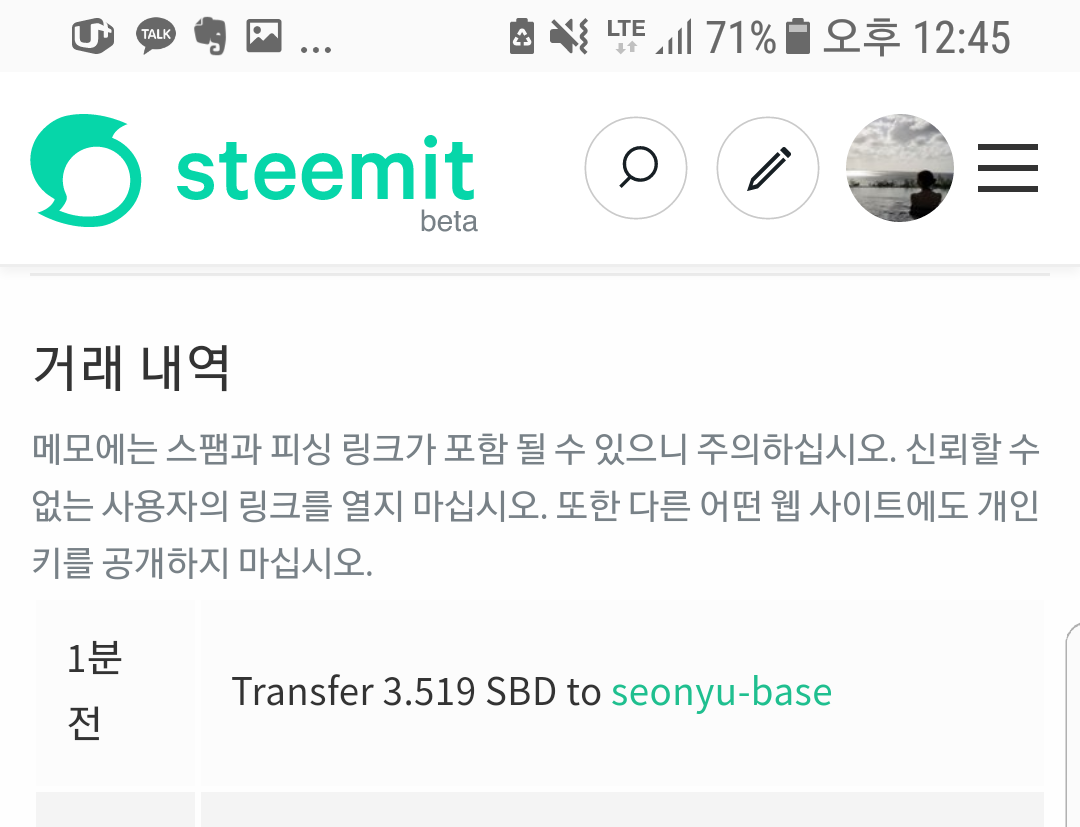The height and width of the screenshot is (827, 1080).
Task: Open the search icon
Action: click(636, 168)
